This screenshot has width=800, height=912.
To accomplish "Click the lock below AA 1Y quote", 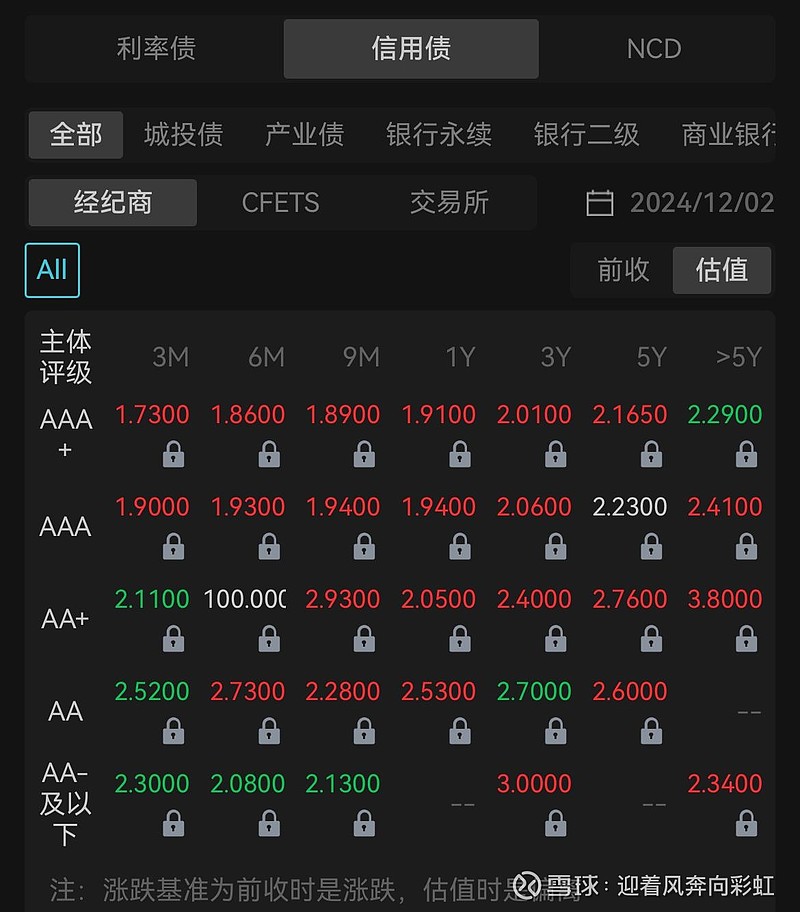I will (458, 731).
